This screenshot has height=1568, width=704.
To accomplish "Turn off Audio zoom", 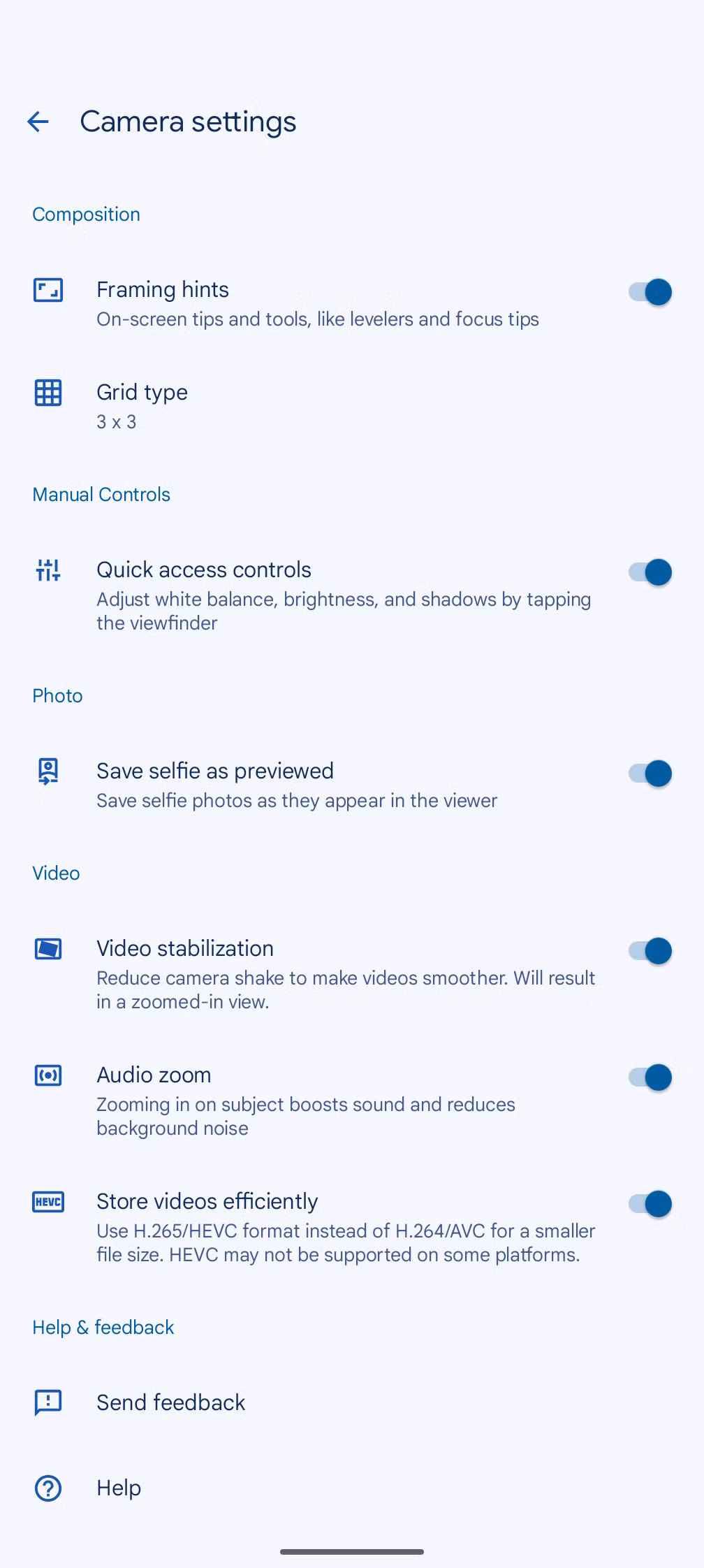I will tap(650, 1077).
